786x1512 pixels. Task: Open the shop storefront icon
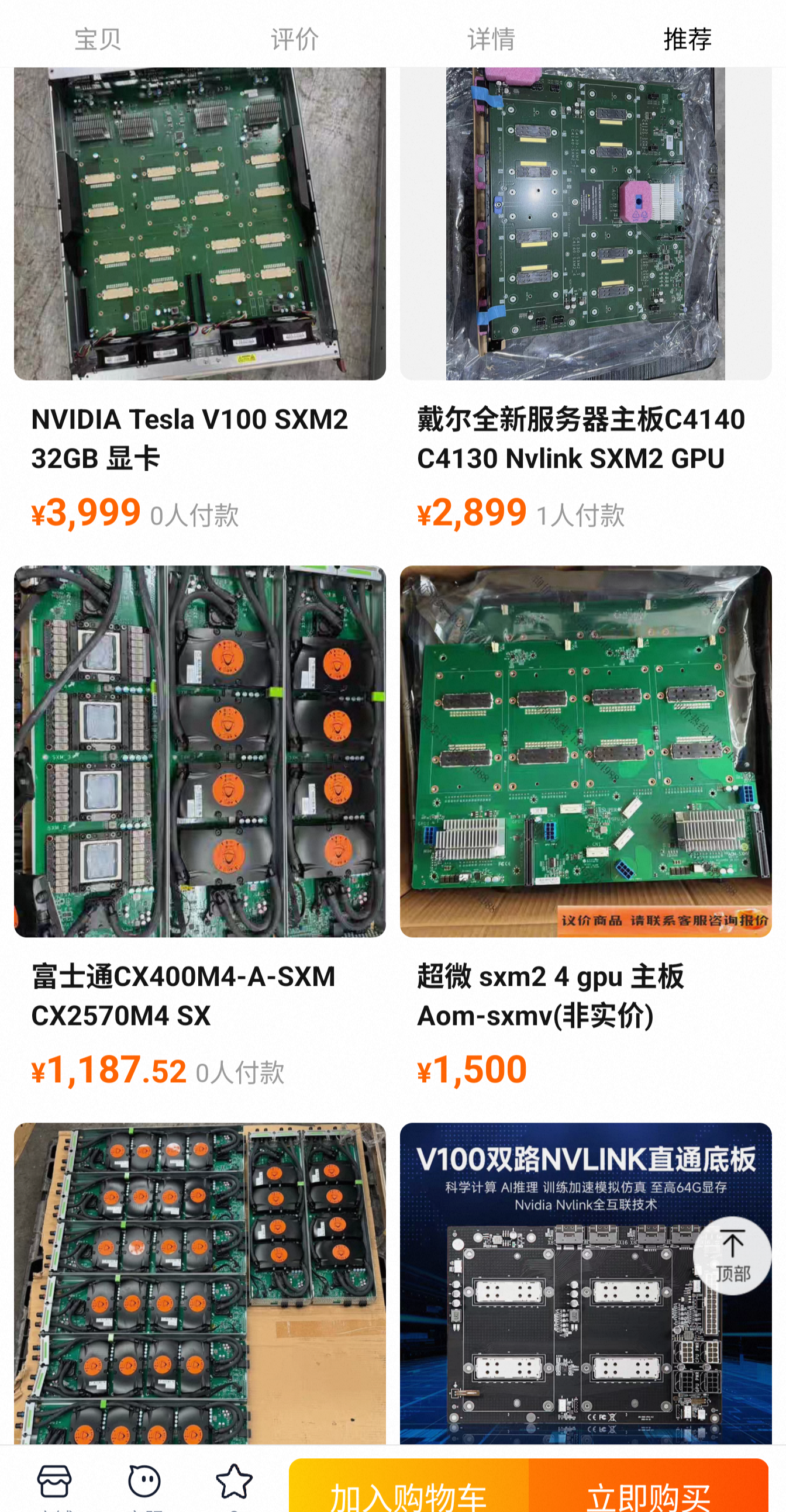pyautogui.click(x=54, y=1483)
